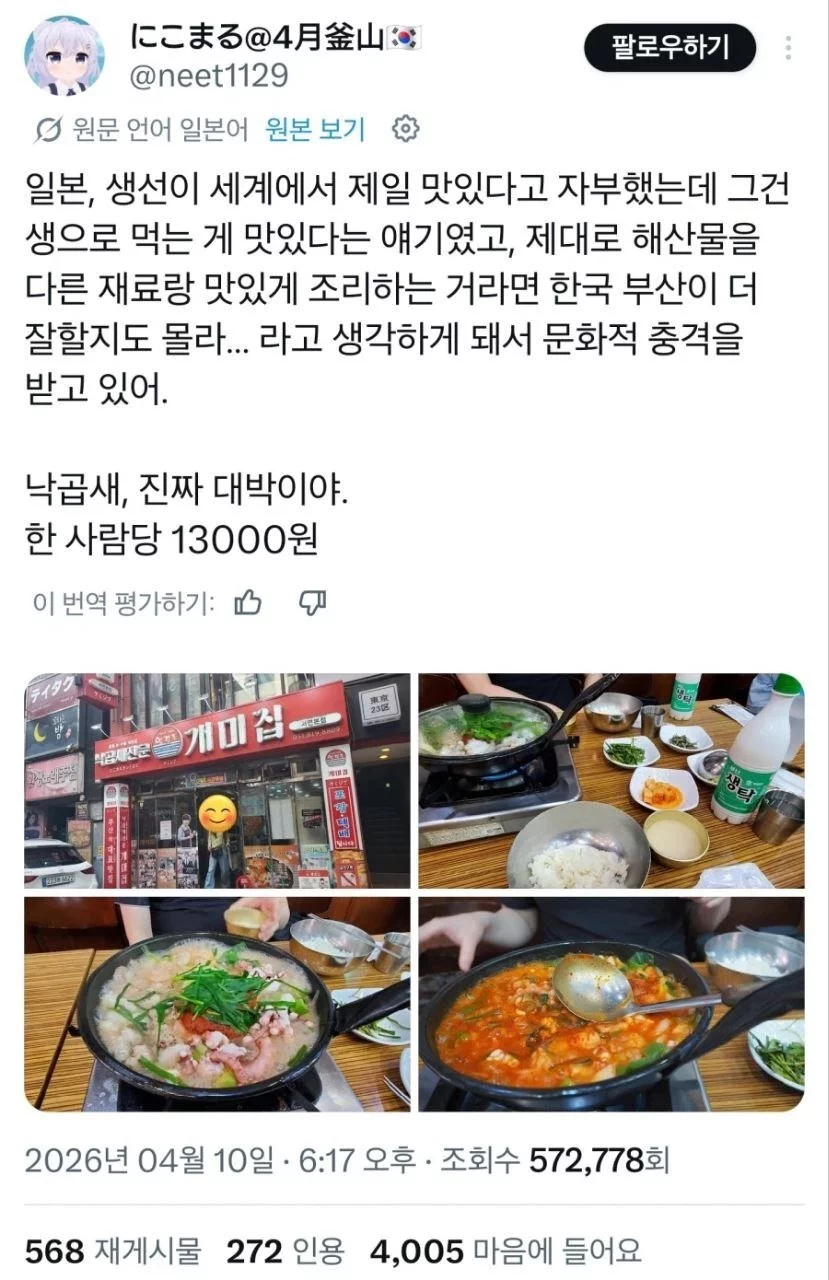This screenshot has width=829, height=1280.
Task: Rate the translation with thumbs down
Action: point(313,603)
